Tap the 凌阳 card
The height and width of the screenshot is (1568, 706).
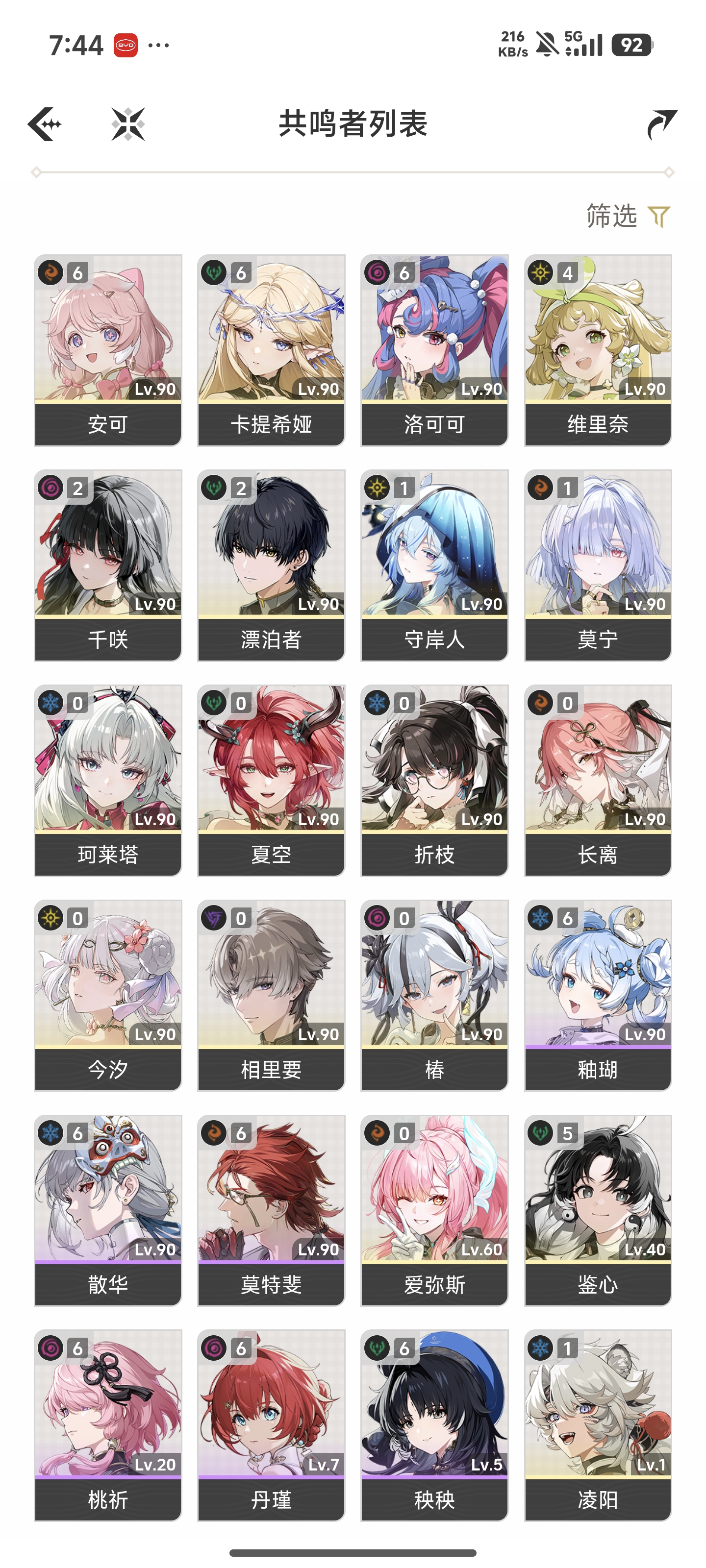[x=598, y=1425]
